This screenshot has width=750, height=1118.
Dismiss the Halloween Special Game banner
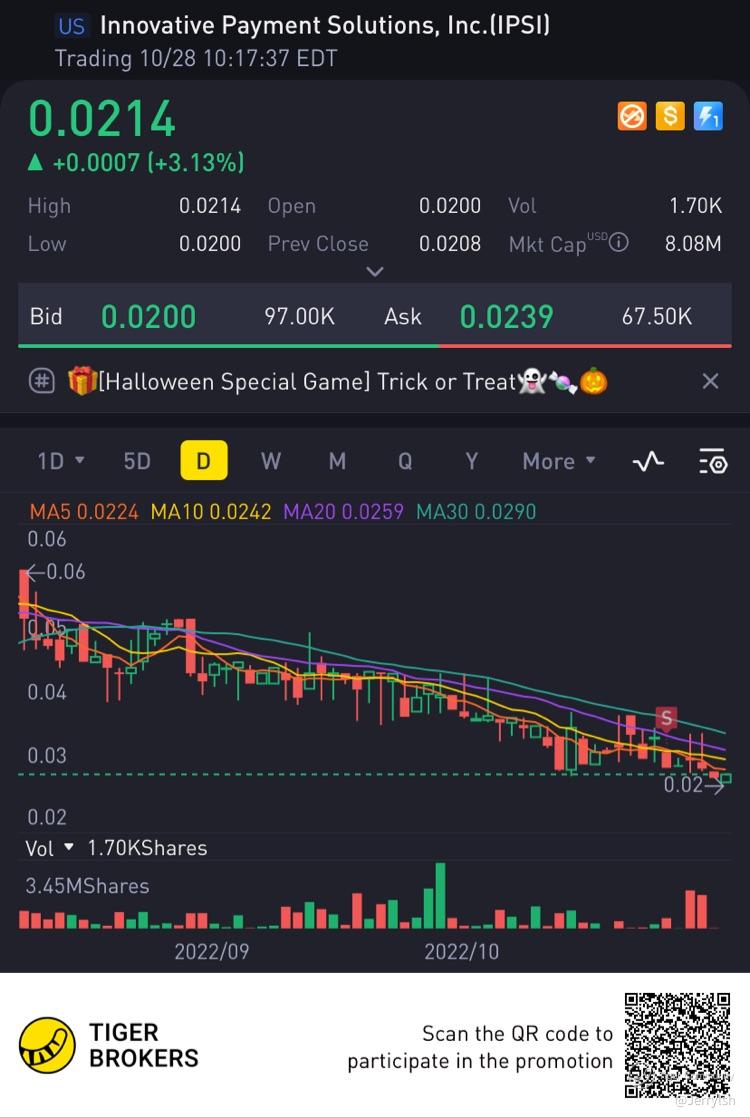710,381
